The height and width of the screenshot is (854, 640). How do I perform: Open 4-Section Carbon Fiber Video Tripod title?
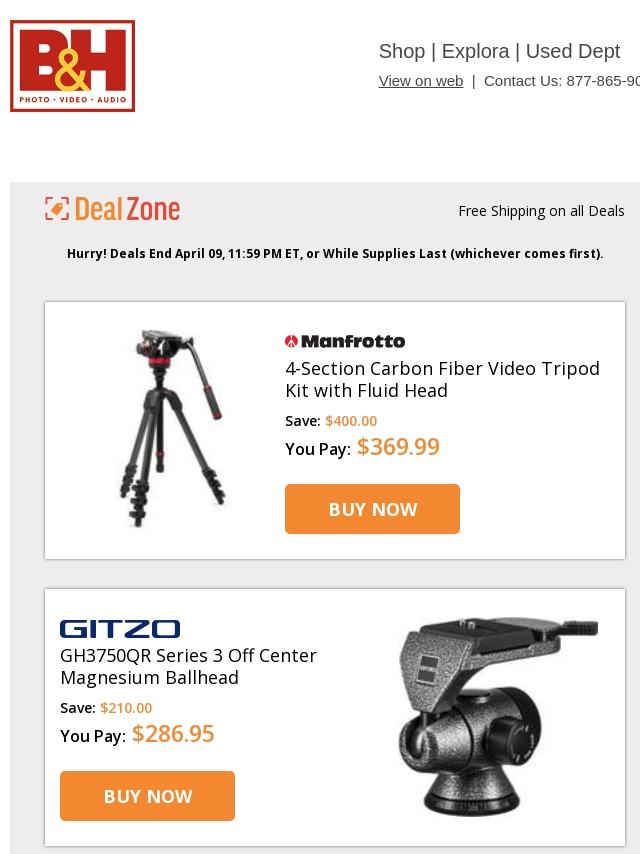(x=442, y=379)
